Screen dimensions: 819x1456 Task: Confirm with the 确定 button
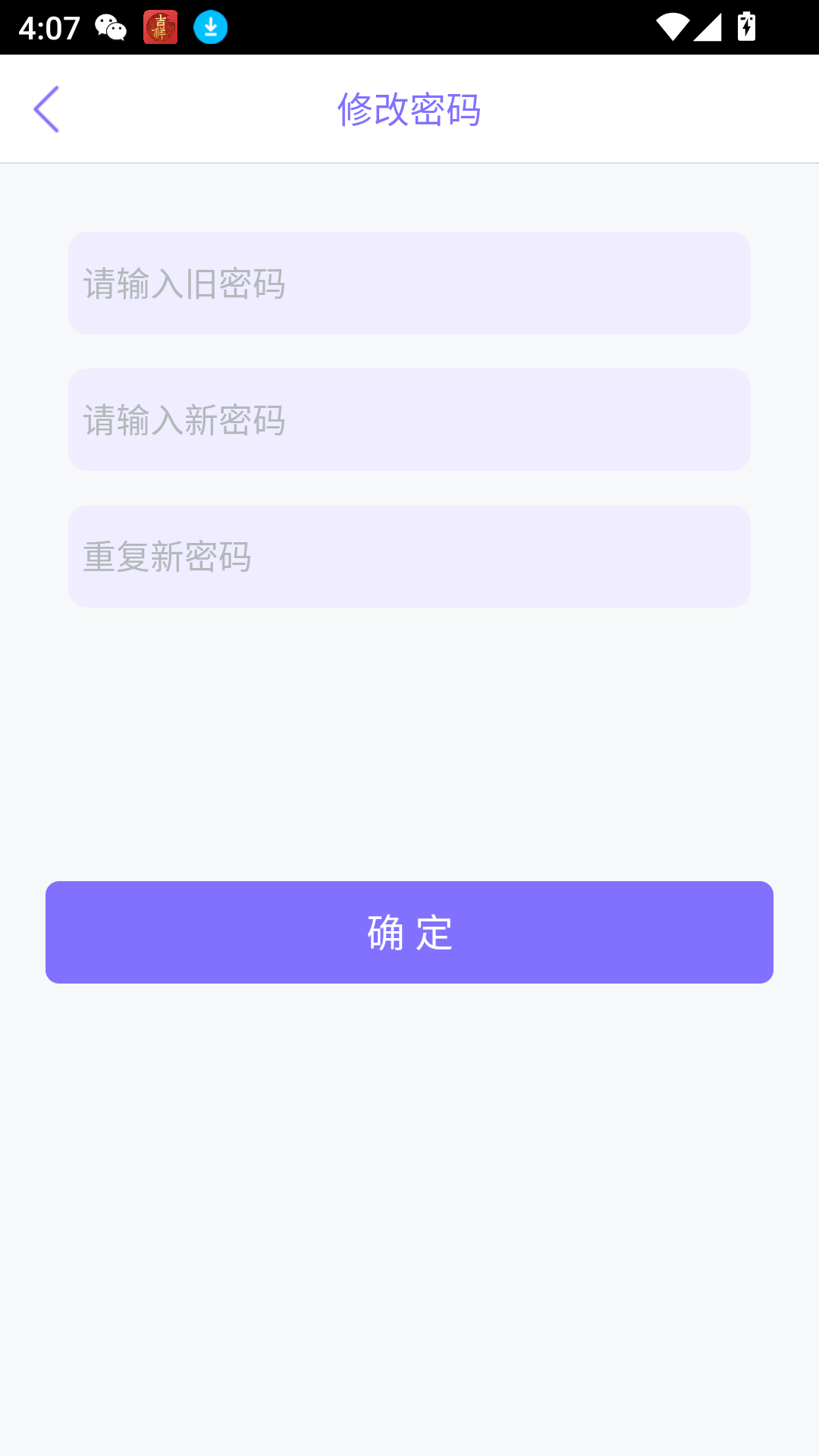(x=409, y=933)
